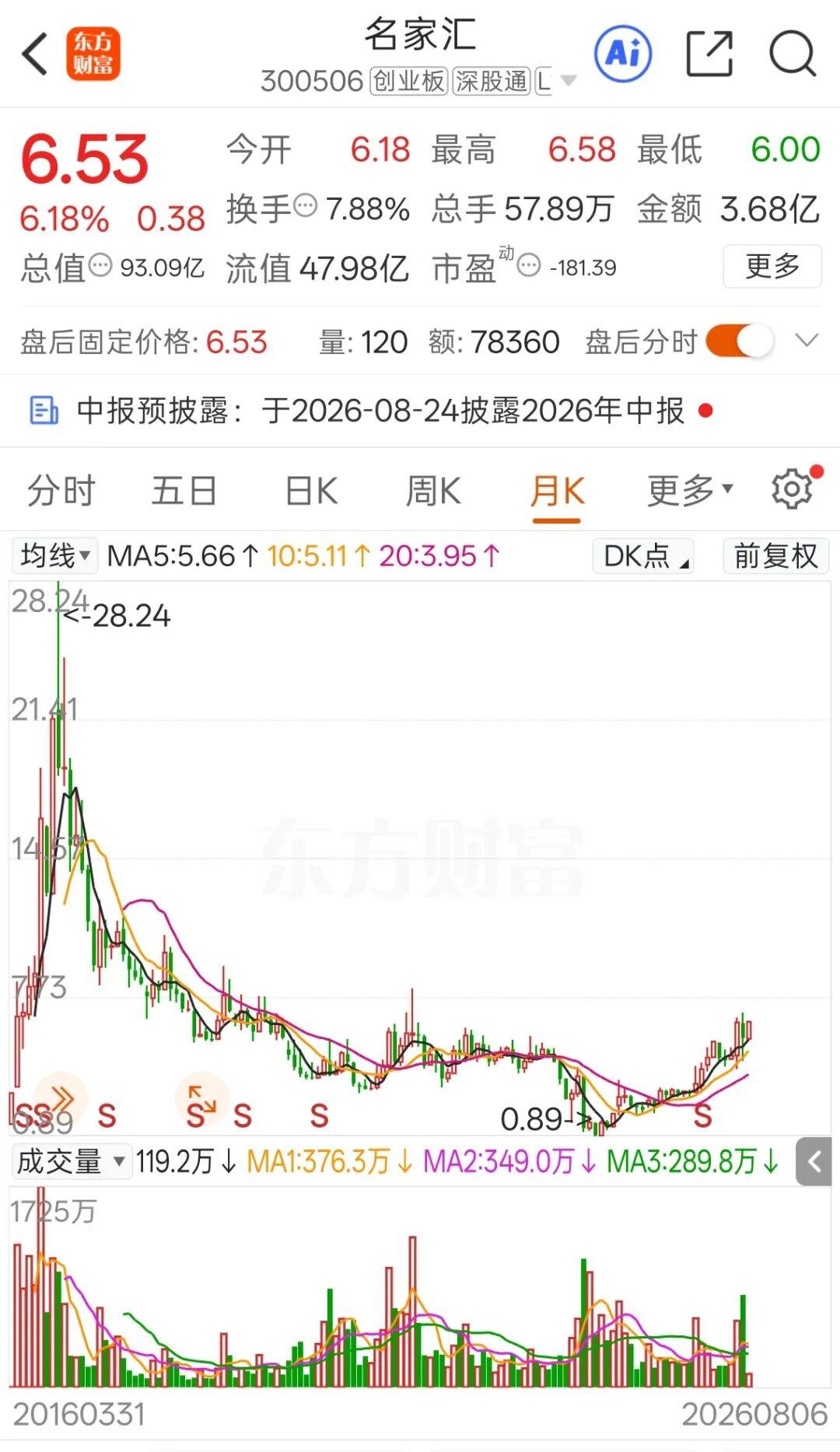Switch to the 五日 tab
840x1452 pixels.
(184, 492)
